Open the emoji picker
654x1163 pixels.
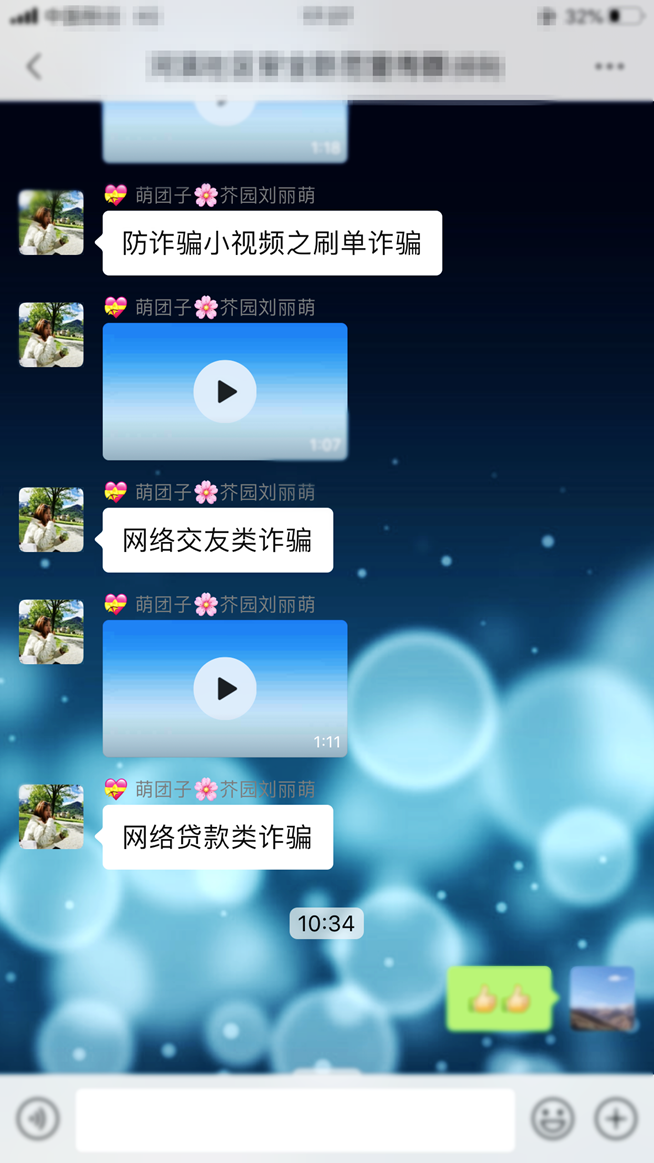(x=552, y=1118)
